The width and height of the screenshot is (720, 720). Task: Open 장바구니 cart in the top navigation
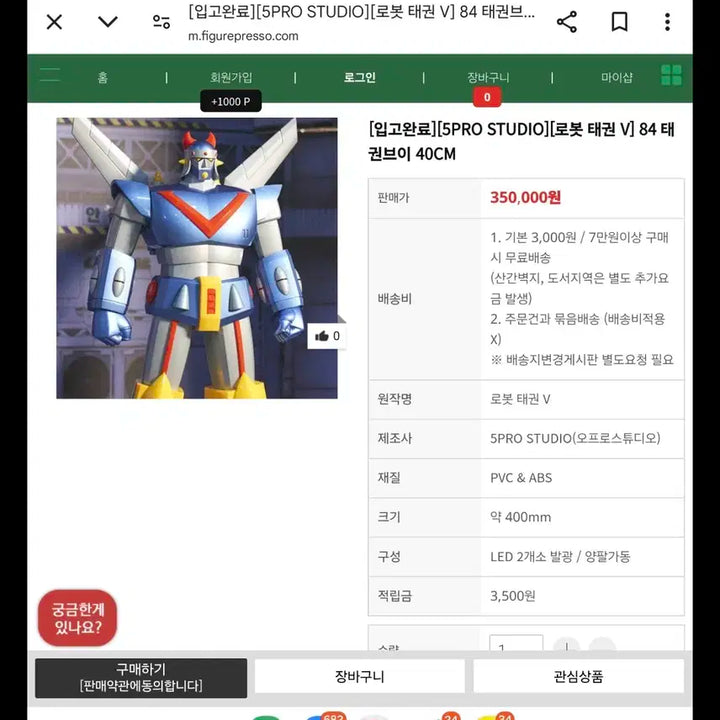tap(487, 77)
